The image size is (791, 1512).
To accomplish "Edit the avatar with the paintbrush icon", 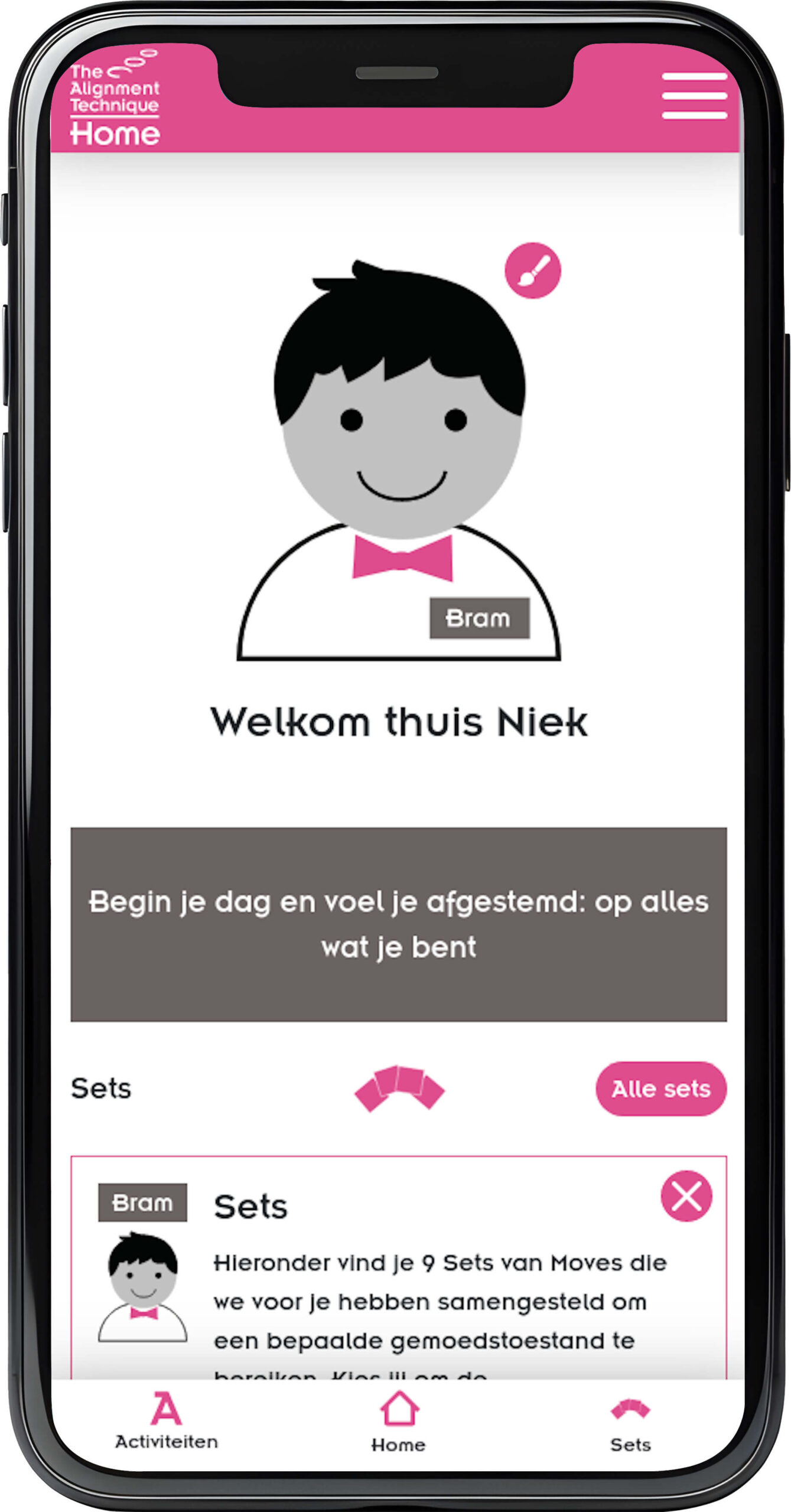I will click(532, 271).
